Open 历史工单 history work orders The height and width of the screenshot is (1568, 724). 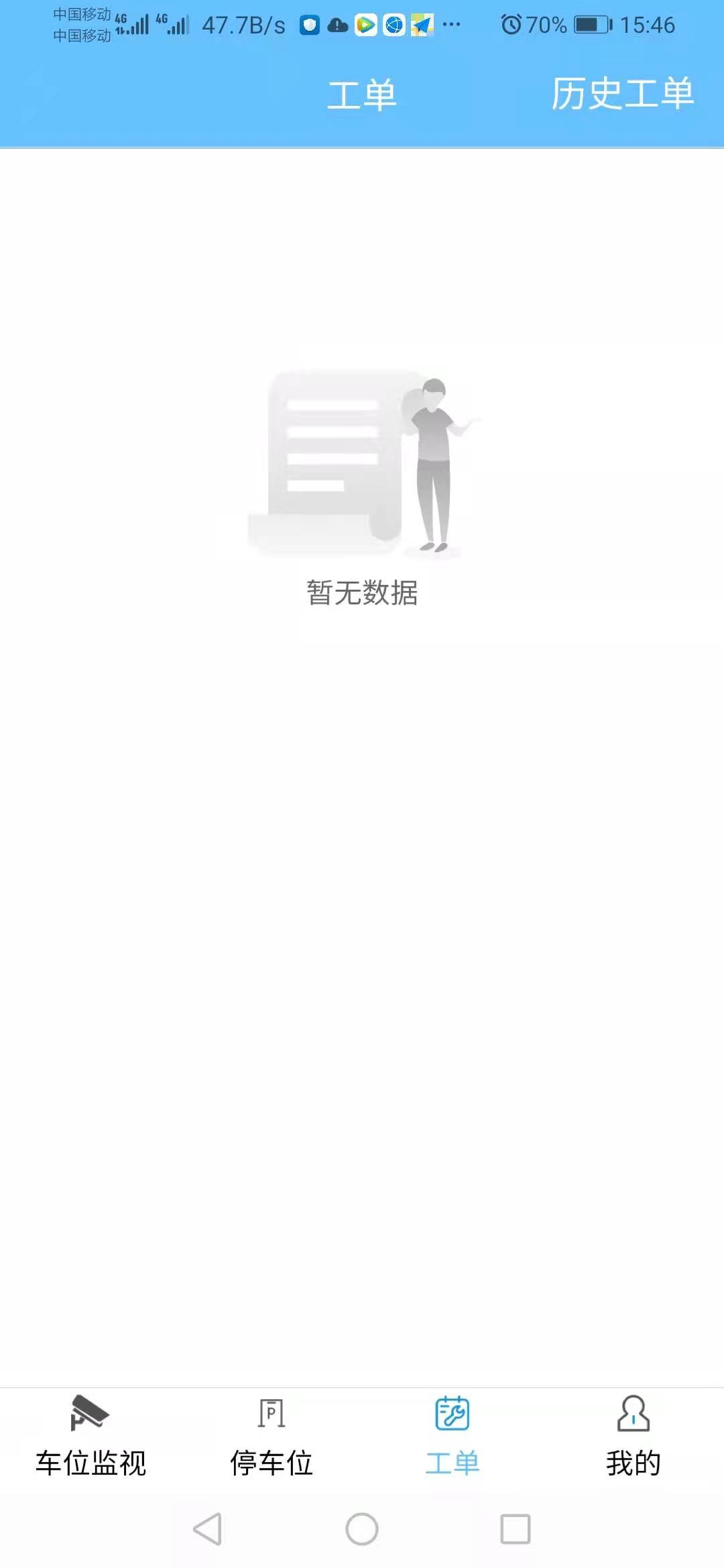click(622, 94)
